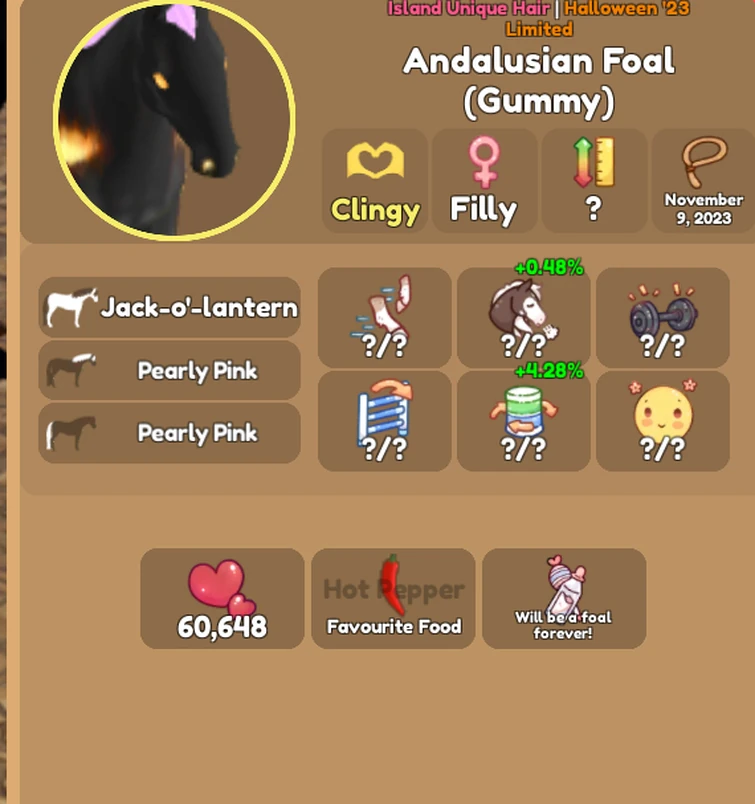Tap the horse portrait circle

(x=173, y=119)
